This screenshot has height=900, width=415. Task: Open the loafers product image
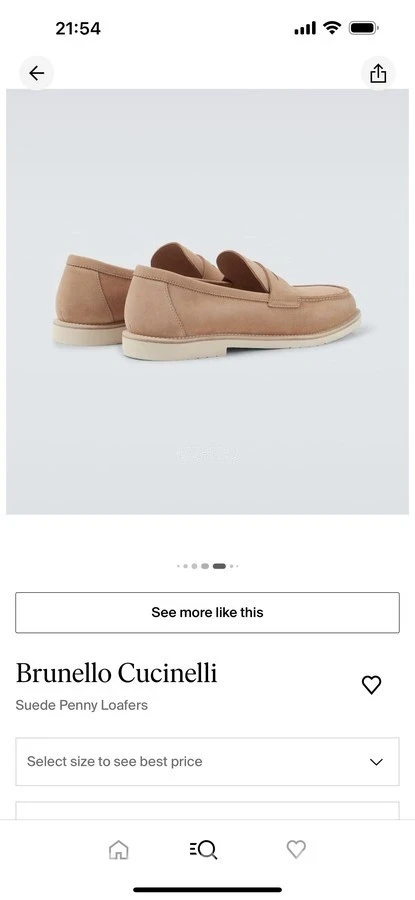click(207, 301)
